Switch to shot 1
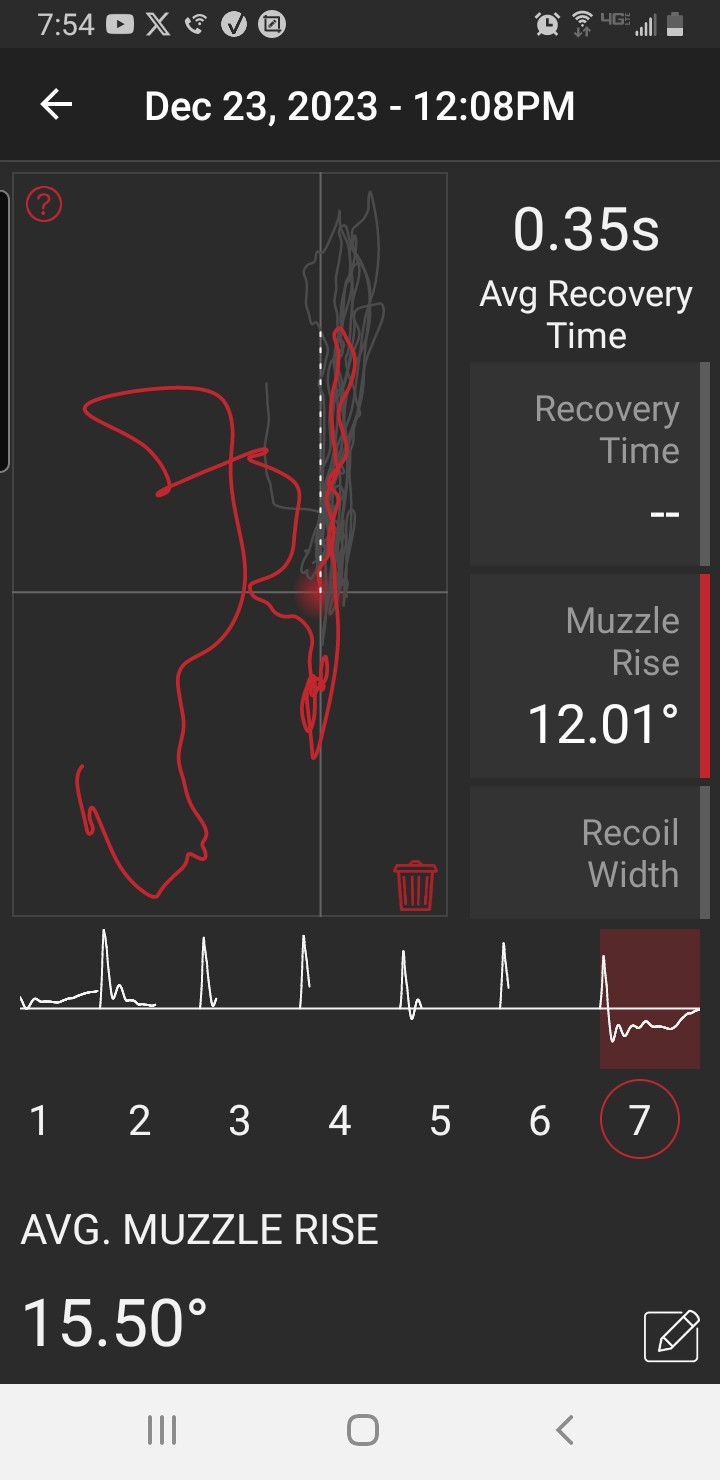The width and height of the screenshot is (720, 1480). point(39,1121)
